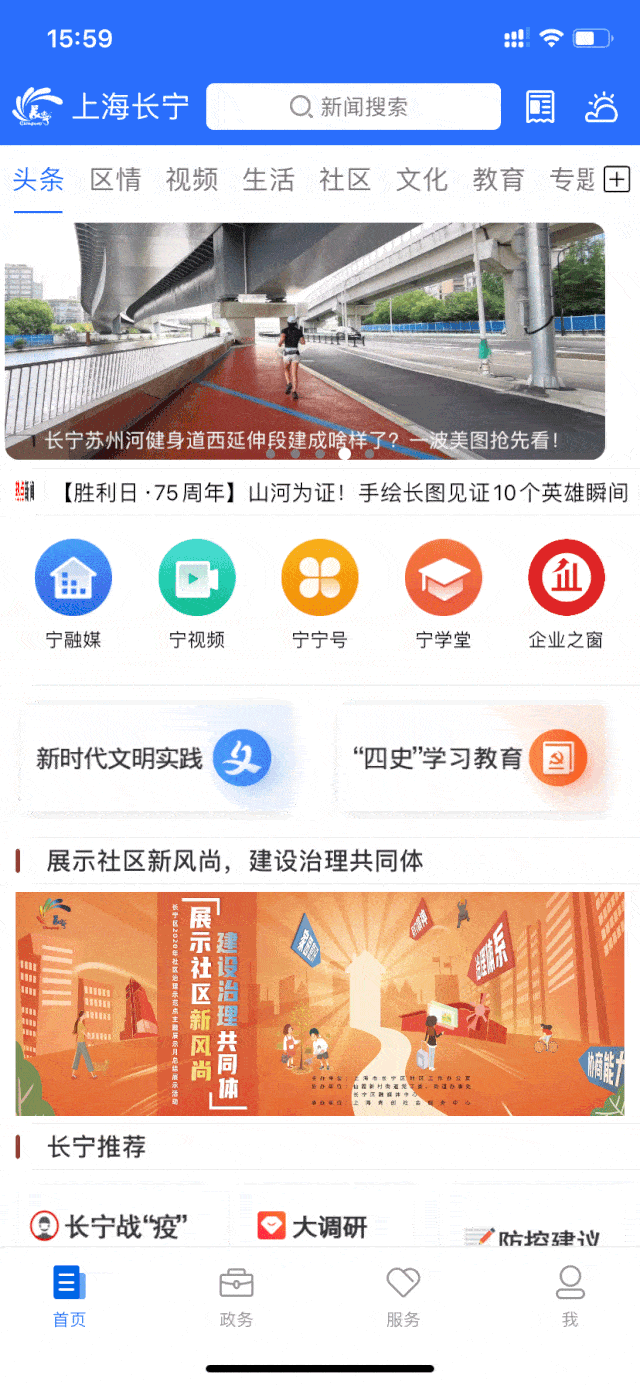Go to the 政务 tab
This screenshot has height=1385, width=640.
pos(236,1297)
